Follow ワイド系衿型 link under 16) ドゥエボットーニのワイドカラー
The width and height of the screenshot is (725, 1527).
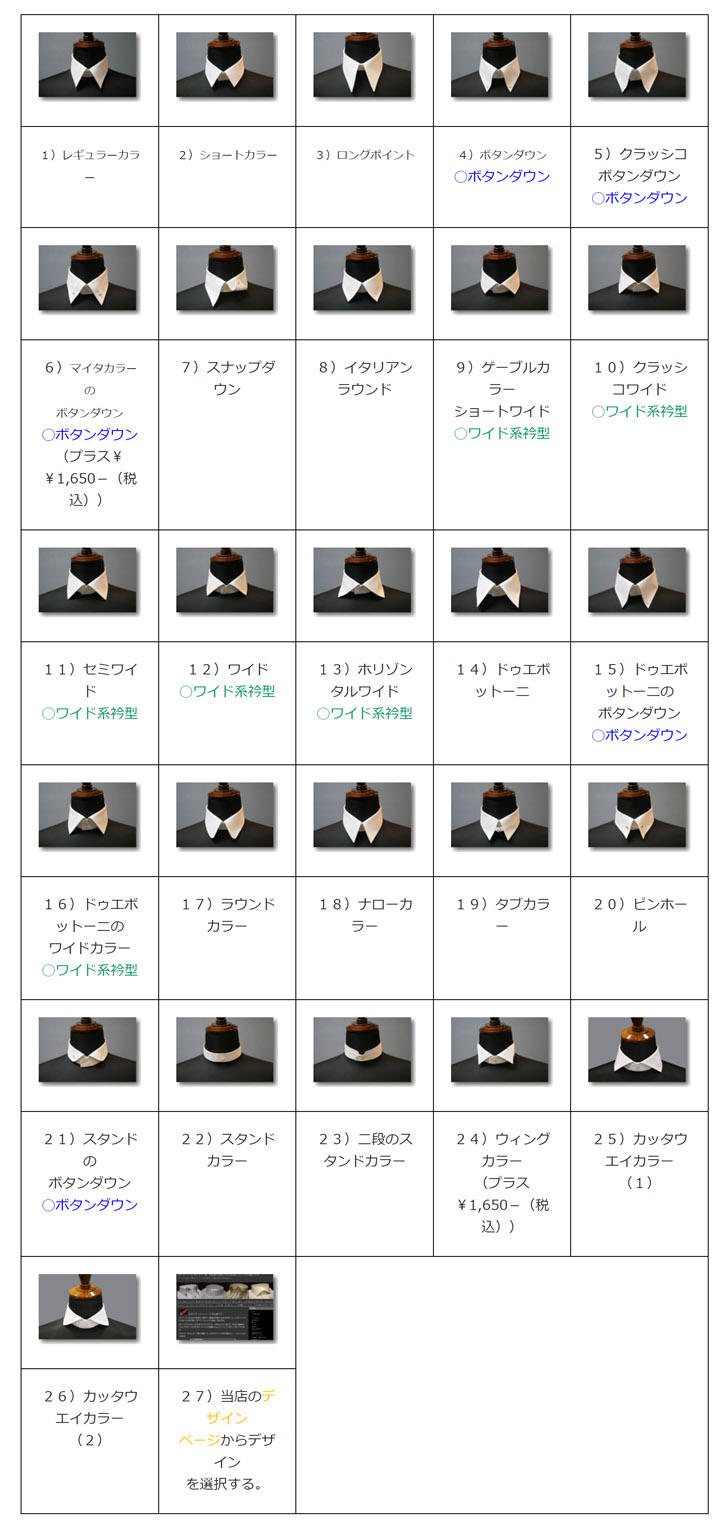tap(90, 970)
